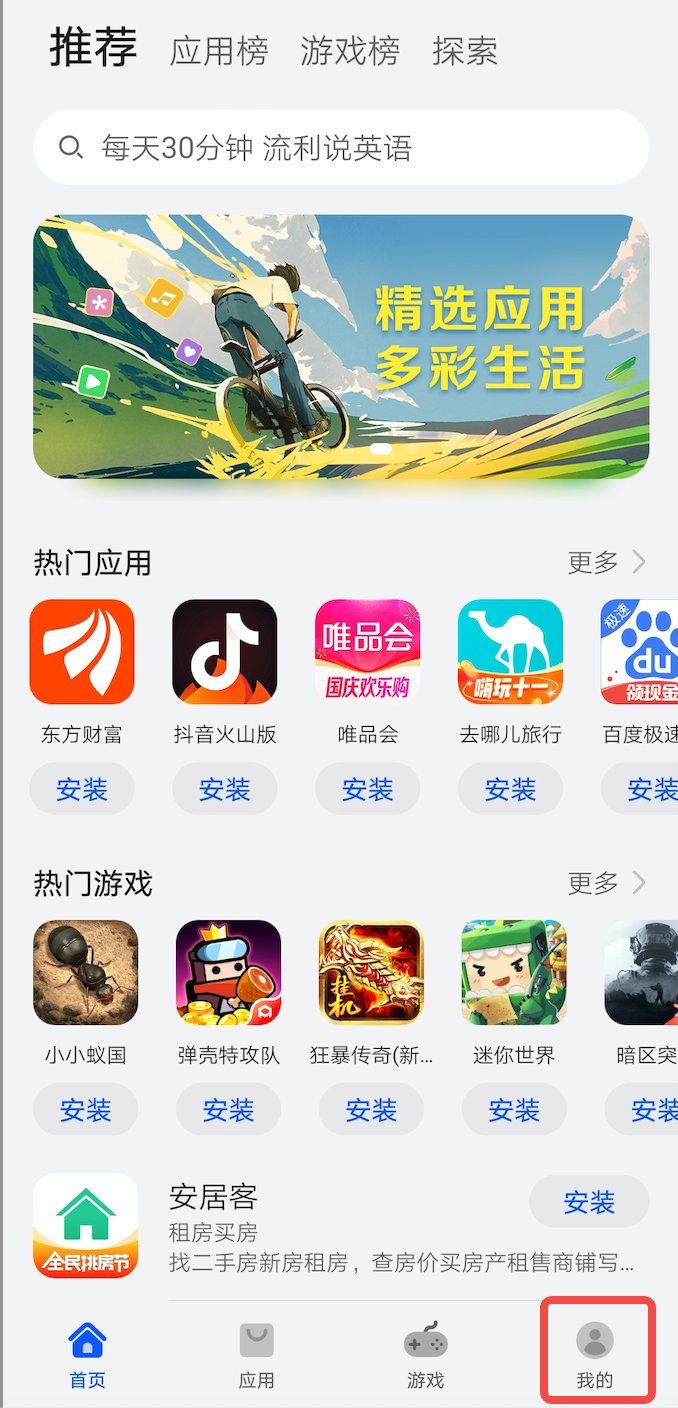Open the 探索 top tab
The height and width of the screenshot is (1408, 678).
pyautogui.click(x=465, y=51)
